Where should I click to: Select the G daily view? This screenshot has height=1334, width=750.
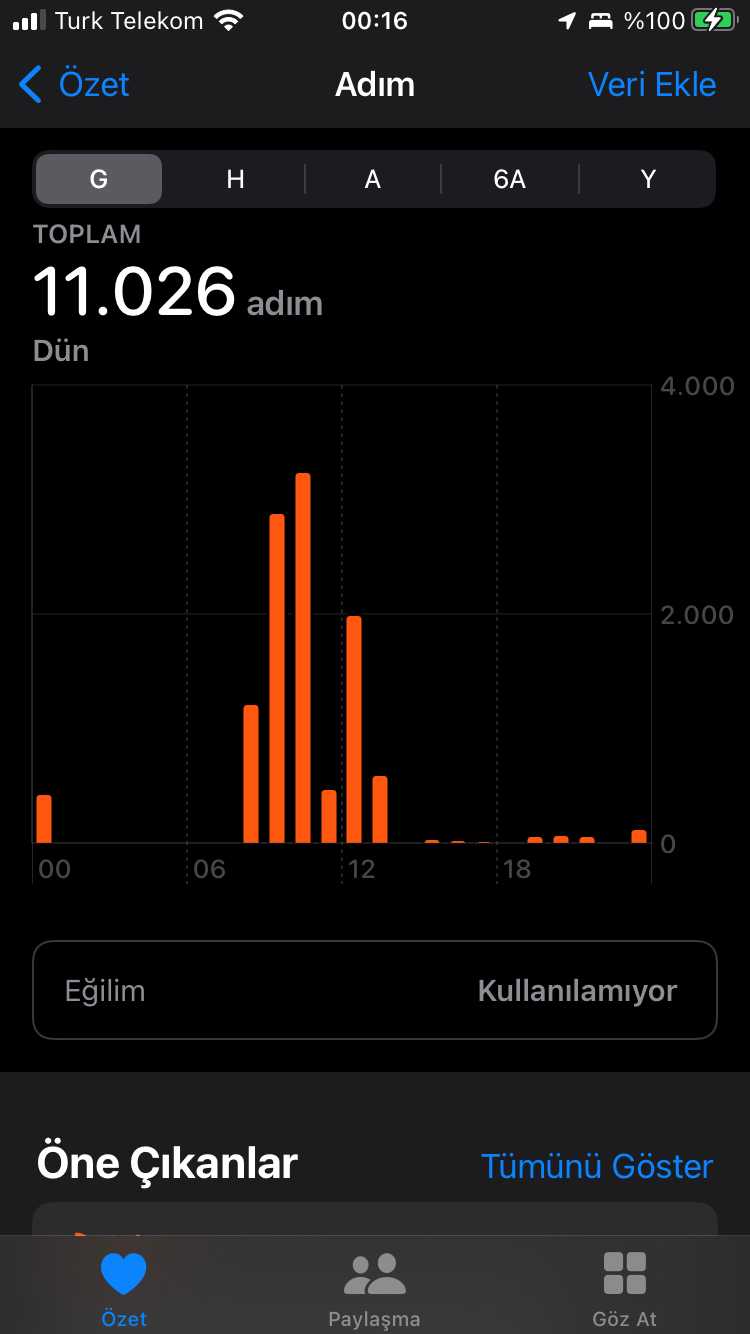click(x=99, y=179)
